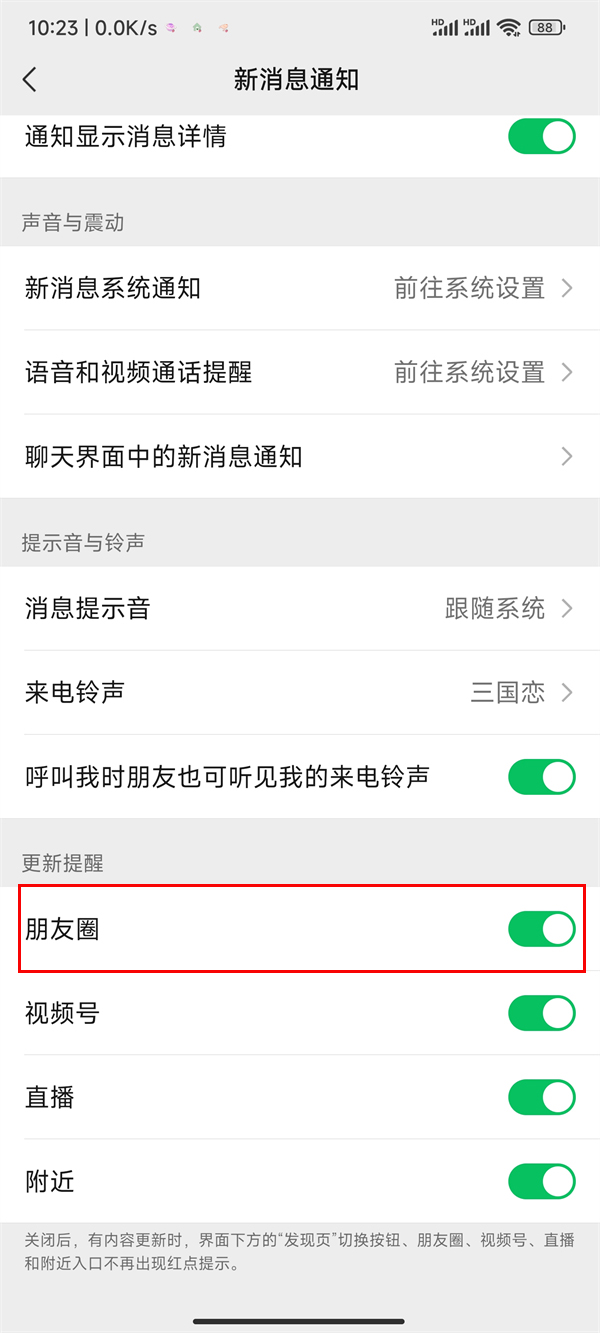600x1333 pixels.
Task: Open 新消息系统通知 system settings
Action: pos(300,289)
